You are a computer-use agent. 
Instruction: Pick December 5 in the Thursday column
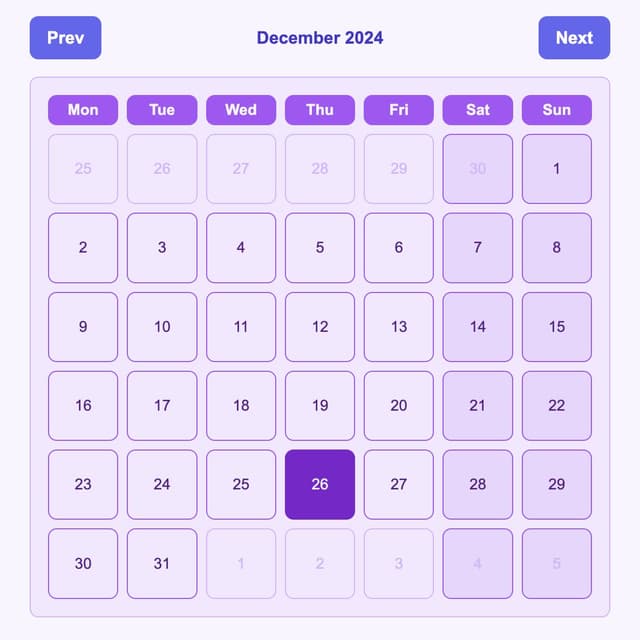pos(320,248)
